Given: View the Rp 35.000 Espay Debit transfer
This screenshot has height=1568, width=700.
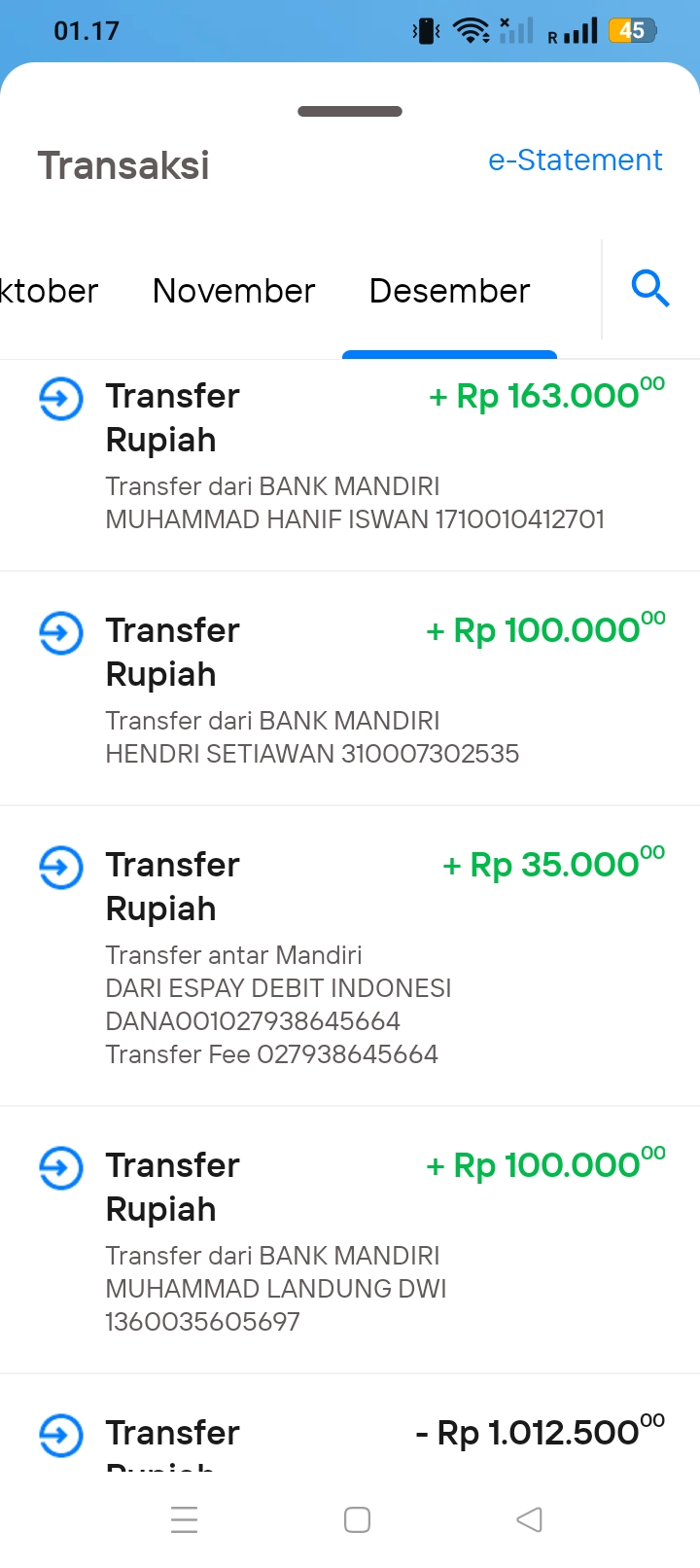Looking at the screenshot, I should point(350,956).
